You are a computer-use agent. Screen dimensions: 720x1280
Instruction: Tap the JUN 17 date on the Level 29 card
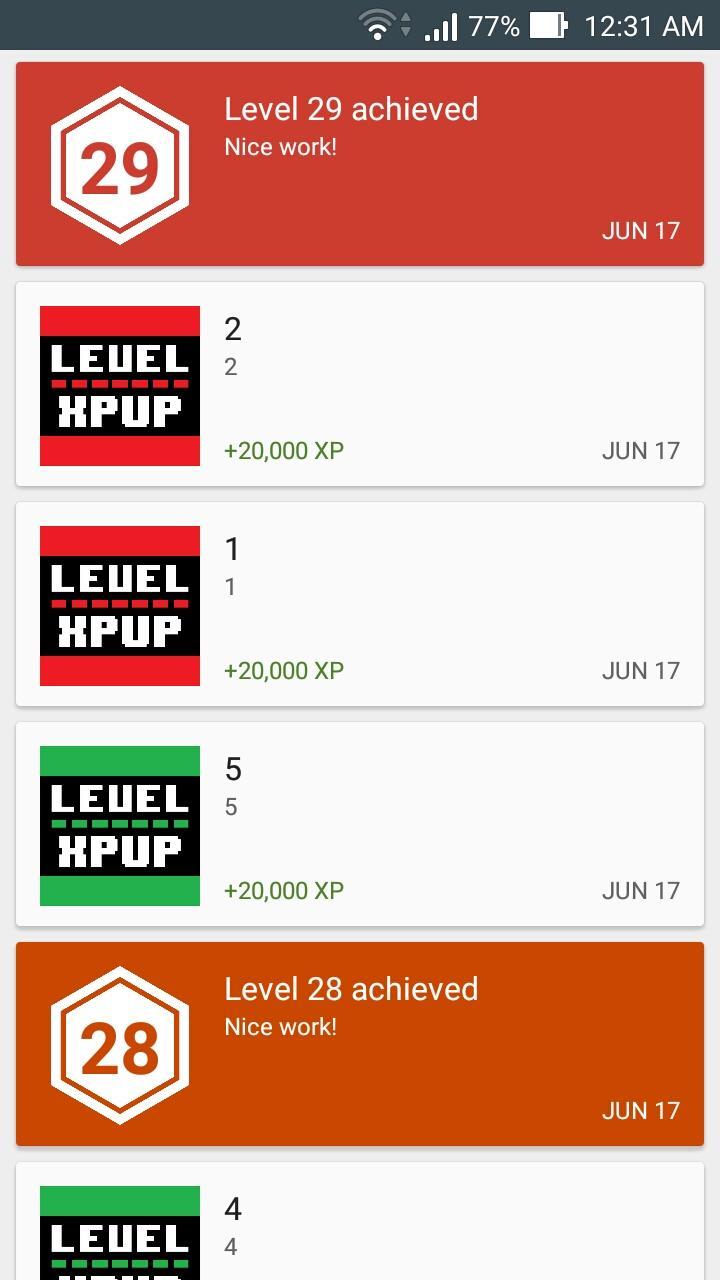click(x=640, y=230)
